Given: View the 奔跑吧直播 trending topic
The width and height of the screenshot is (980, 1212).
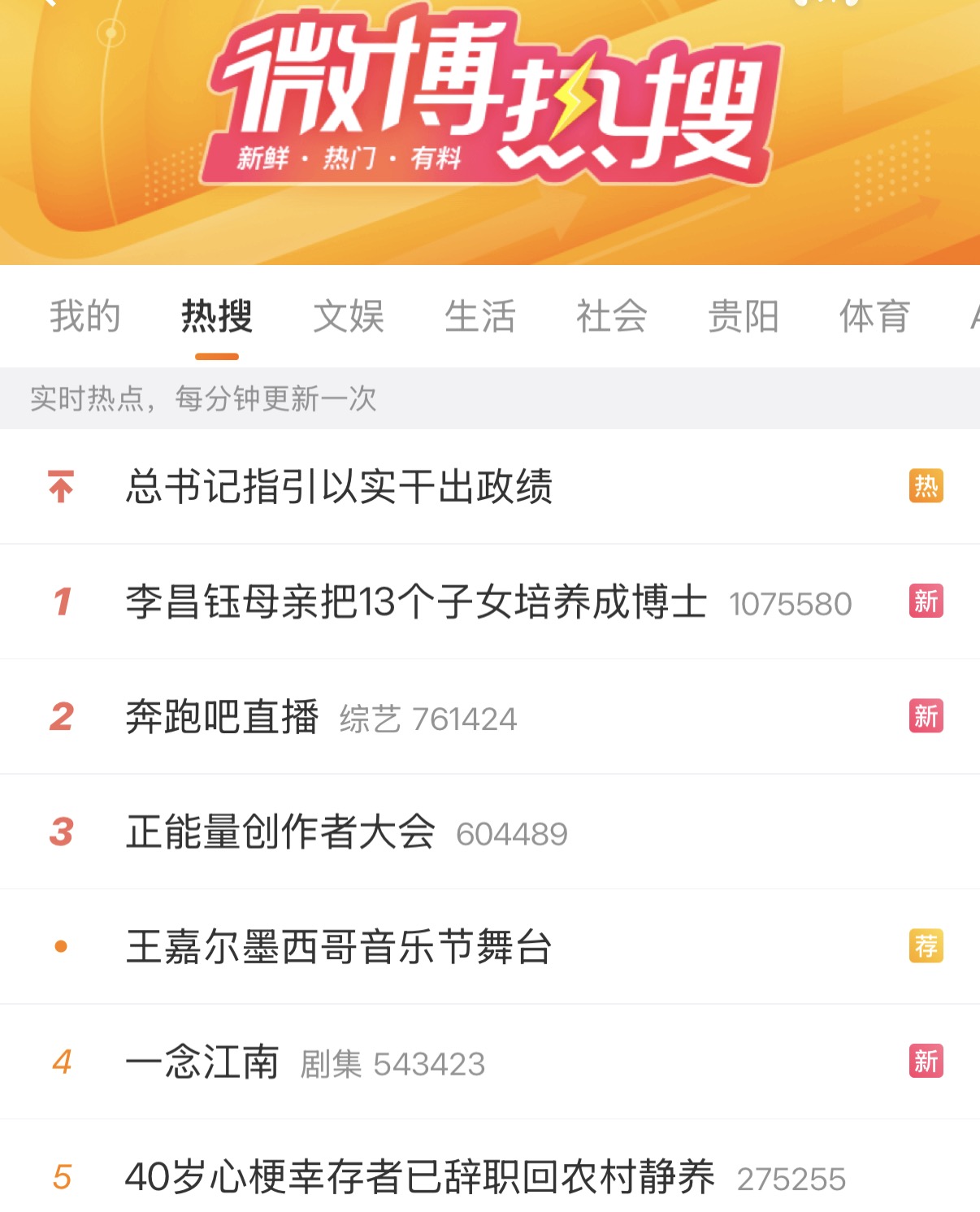Looking at the screenshot, I should 223,717.
